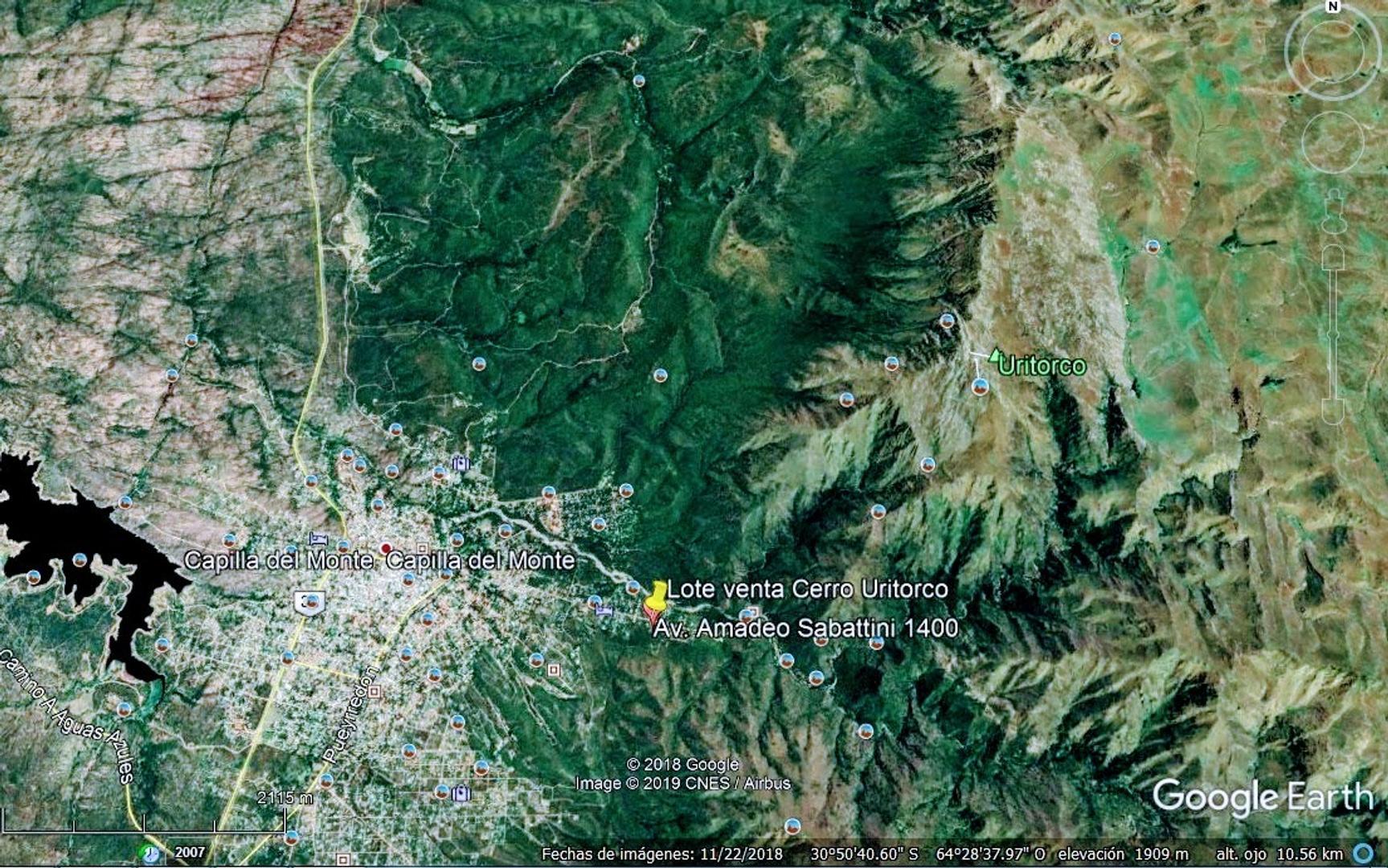Open the Capilla del Monte red dot placemark

tap(386, 547)
